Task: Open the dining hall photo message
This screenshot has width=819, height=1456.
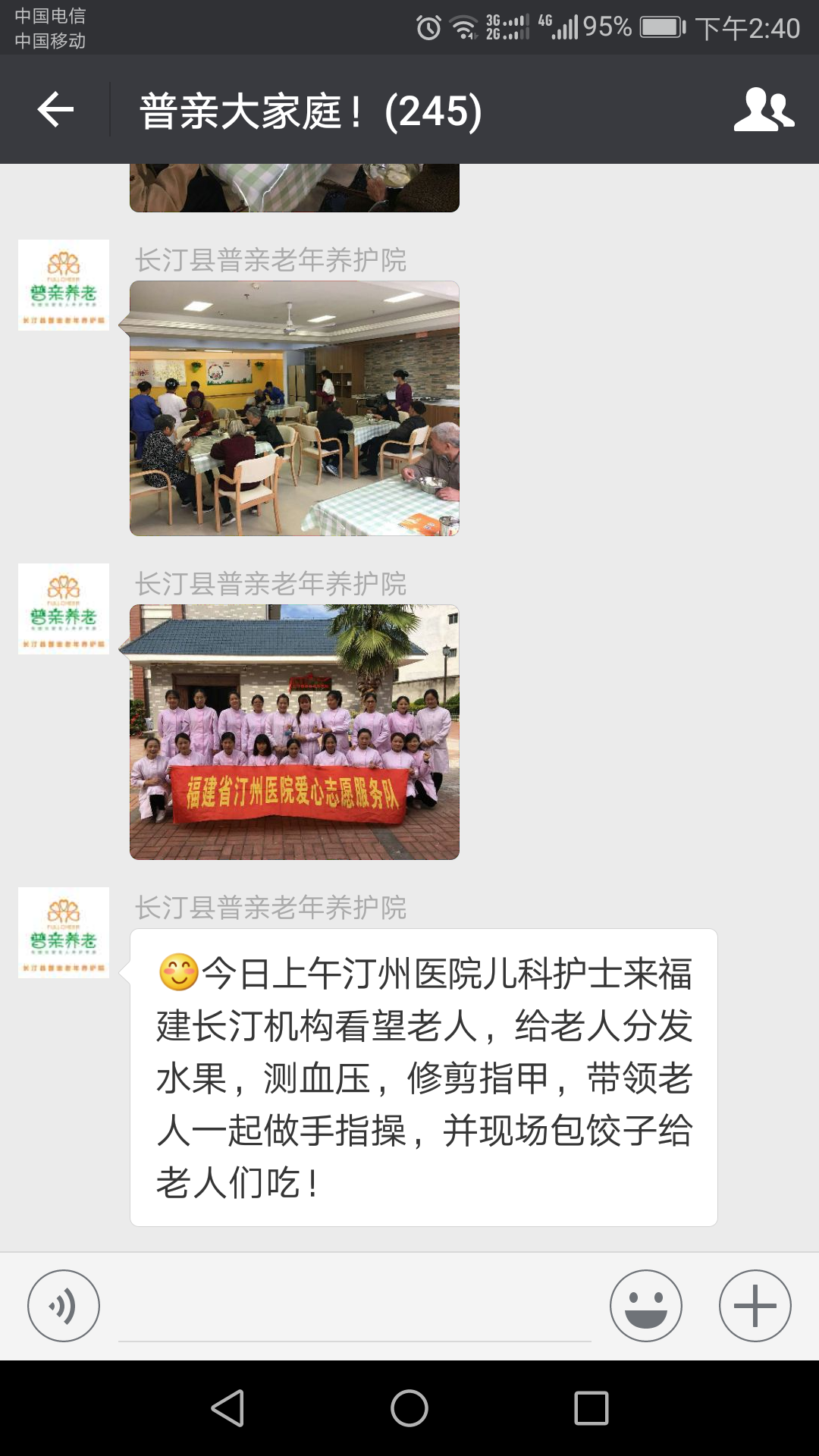Action: (294, 409)
